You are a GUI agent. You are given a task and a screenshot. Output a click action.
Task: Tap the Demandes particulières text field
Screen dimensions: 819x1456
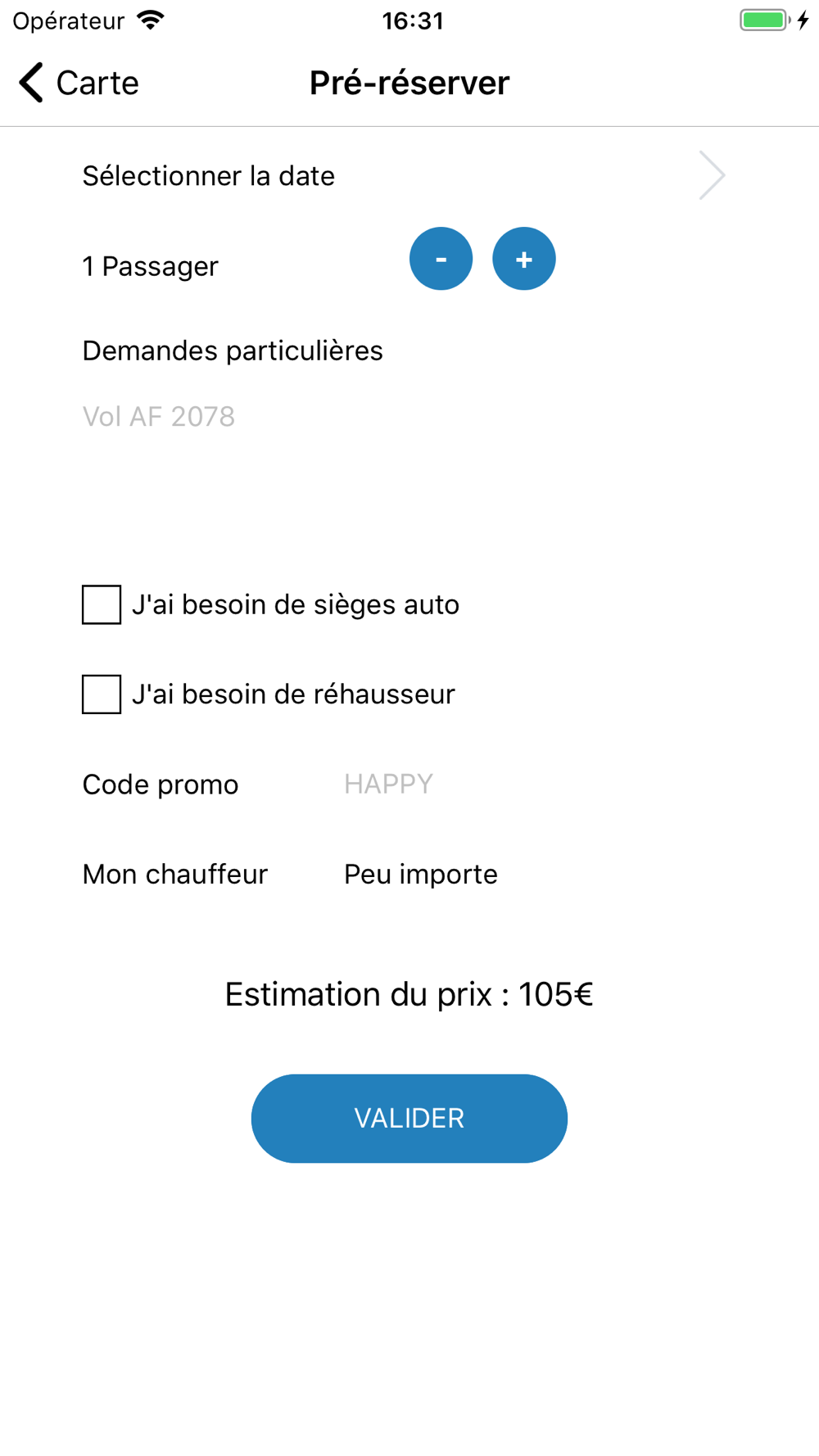[x=401, y=459]
